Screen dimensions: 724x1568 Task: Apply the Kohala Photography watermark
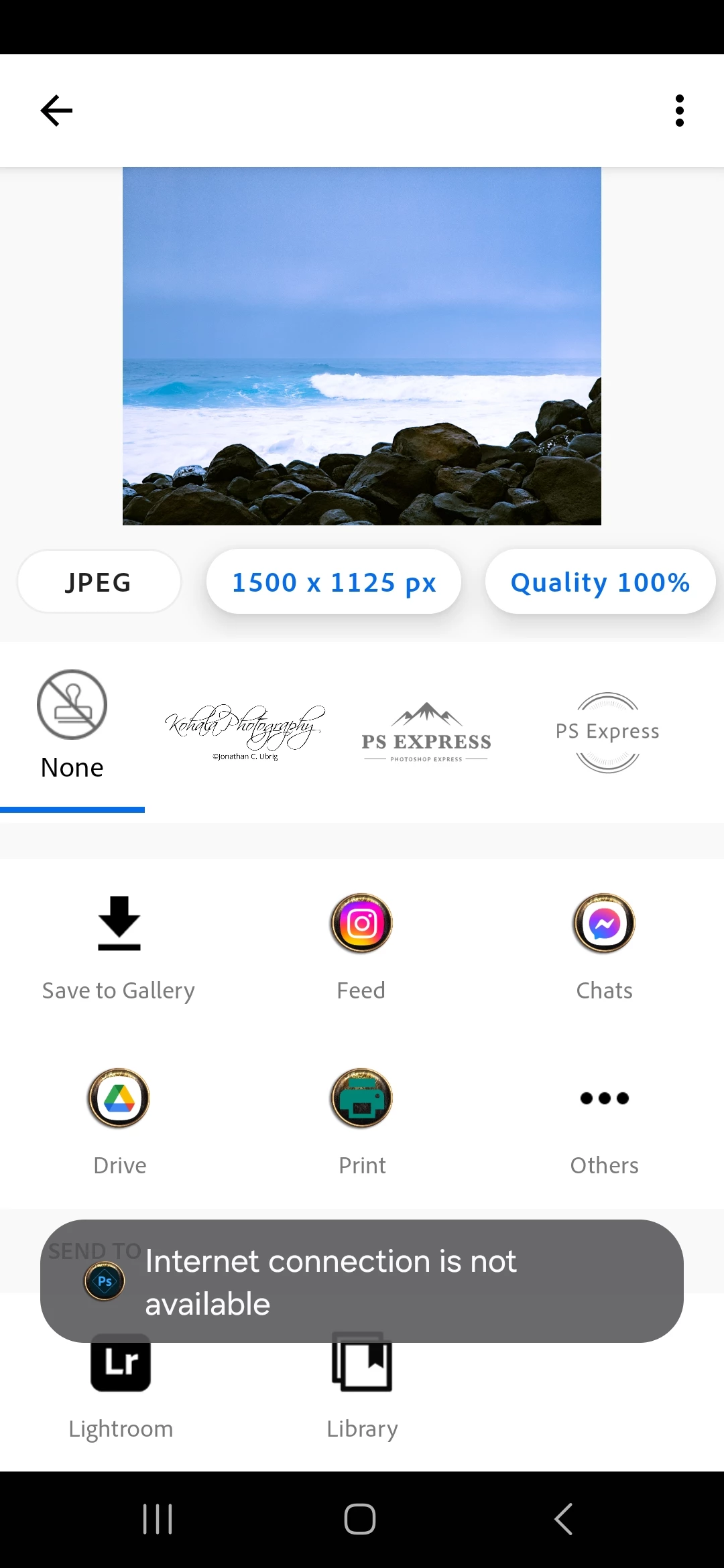[245, 731]
